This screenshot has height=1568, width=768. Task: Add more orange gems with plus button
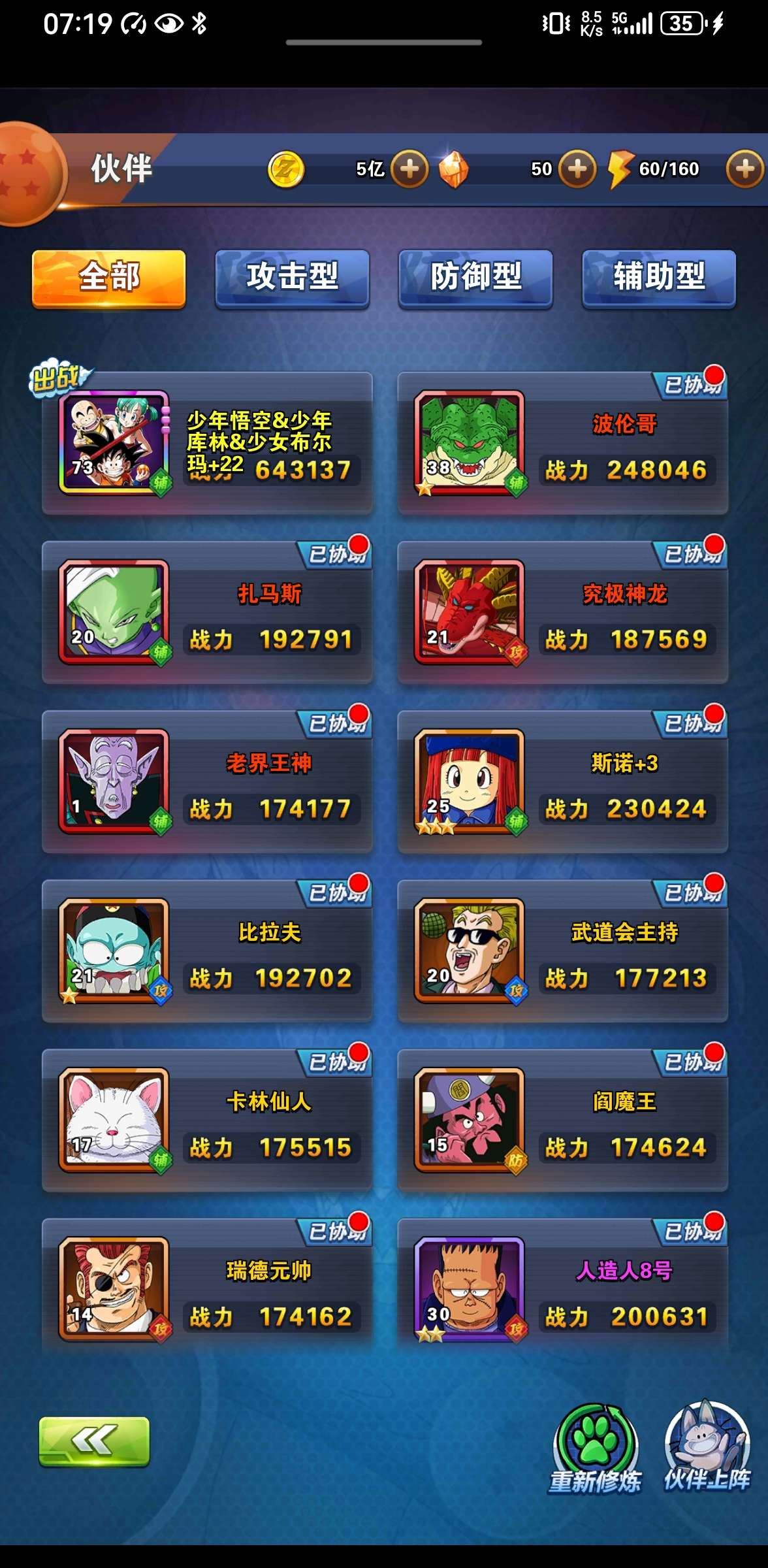[577, 169]
